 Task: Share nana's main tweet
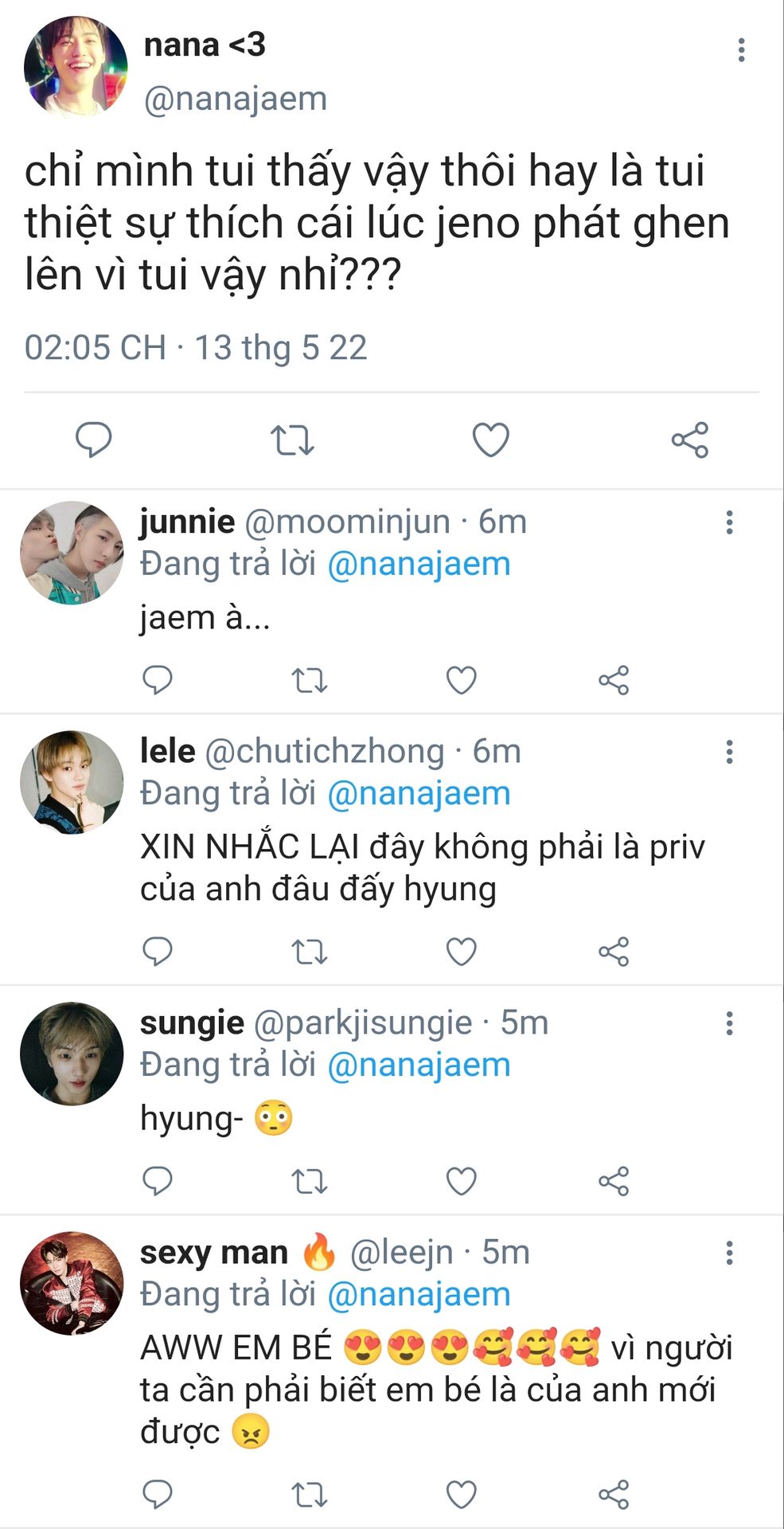[689, 440]
